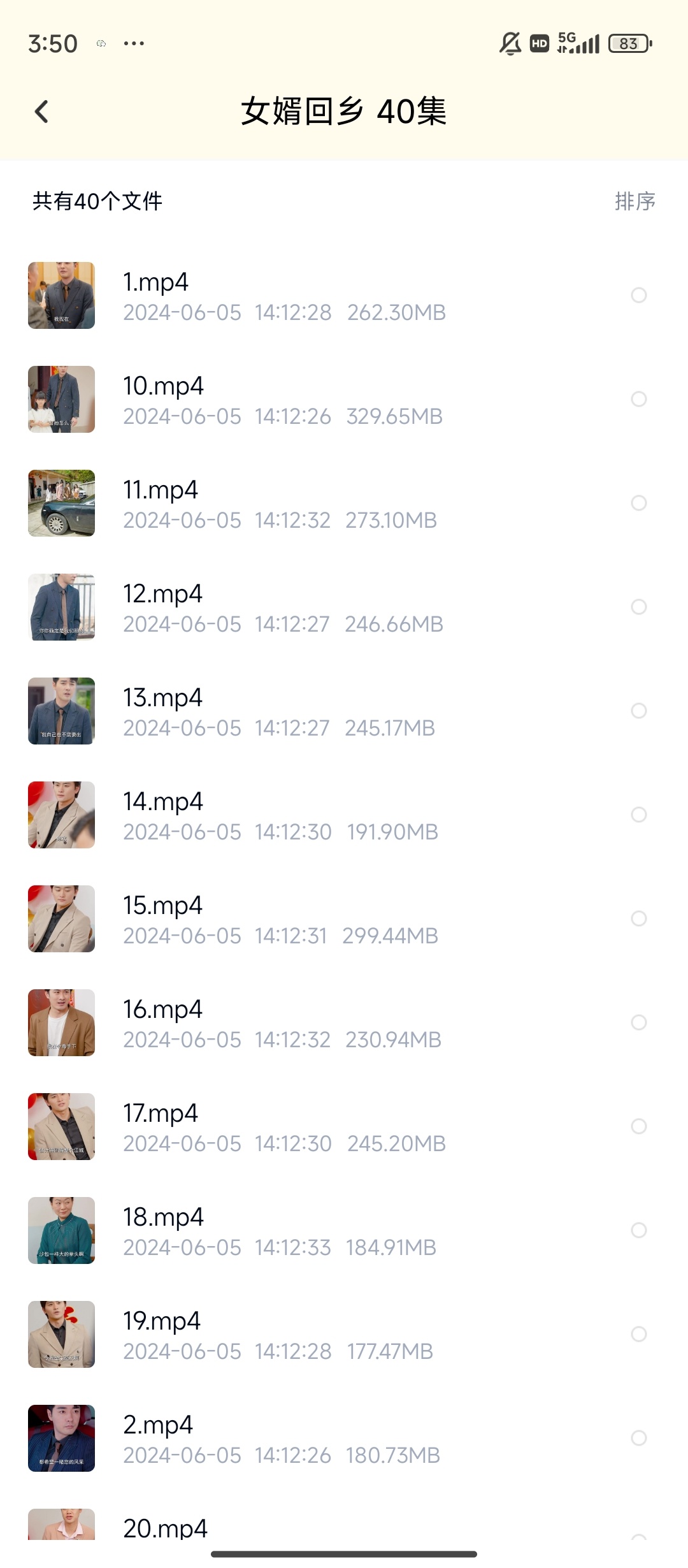Screen dimensions: 688x1568
Task: Open the 17.mp4 video
Action: click(x=283, y=1127)
